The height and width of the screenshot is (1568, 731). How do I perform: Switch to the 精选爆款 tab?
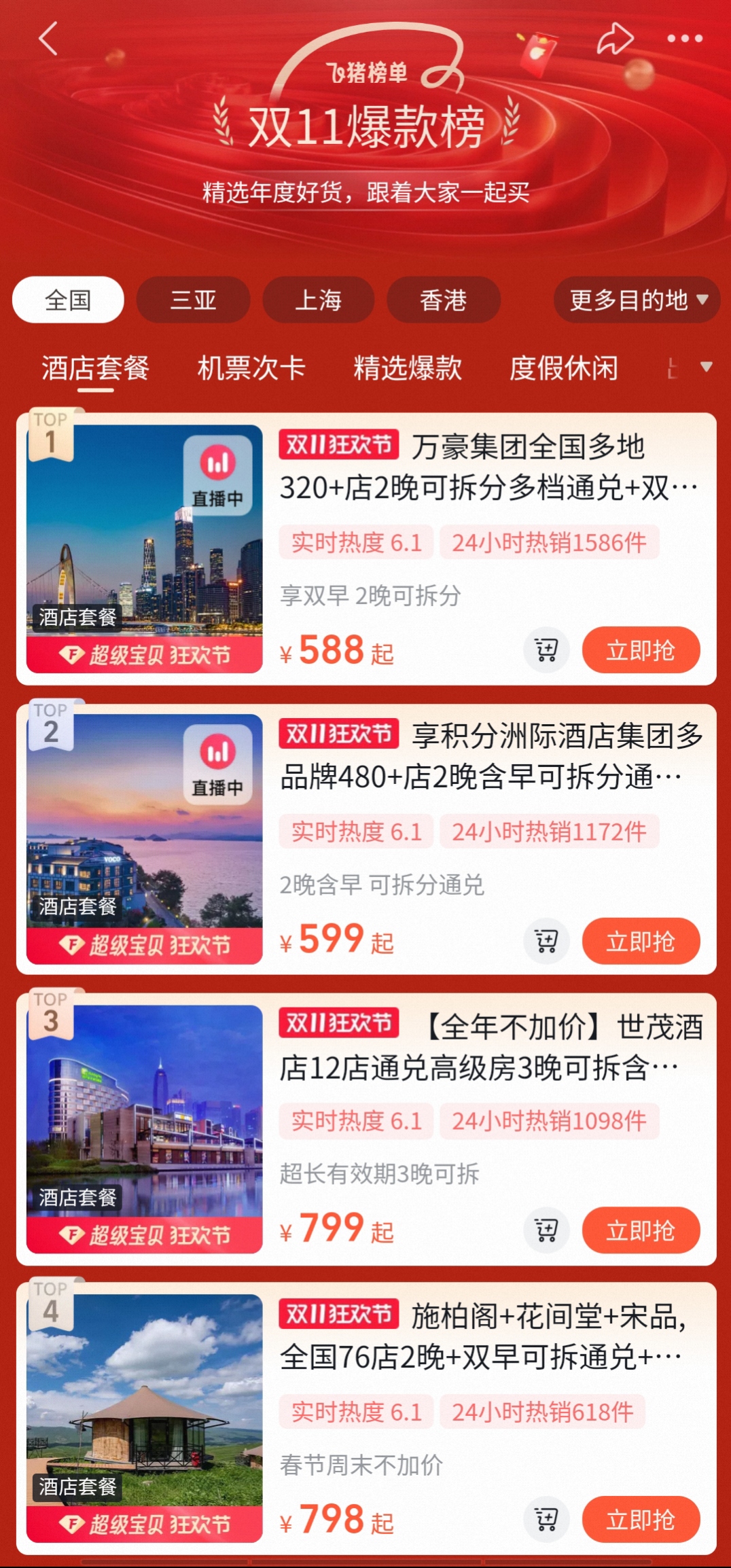pyautogui.click(x=407, y=368)
